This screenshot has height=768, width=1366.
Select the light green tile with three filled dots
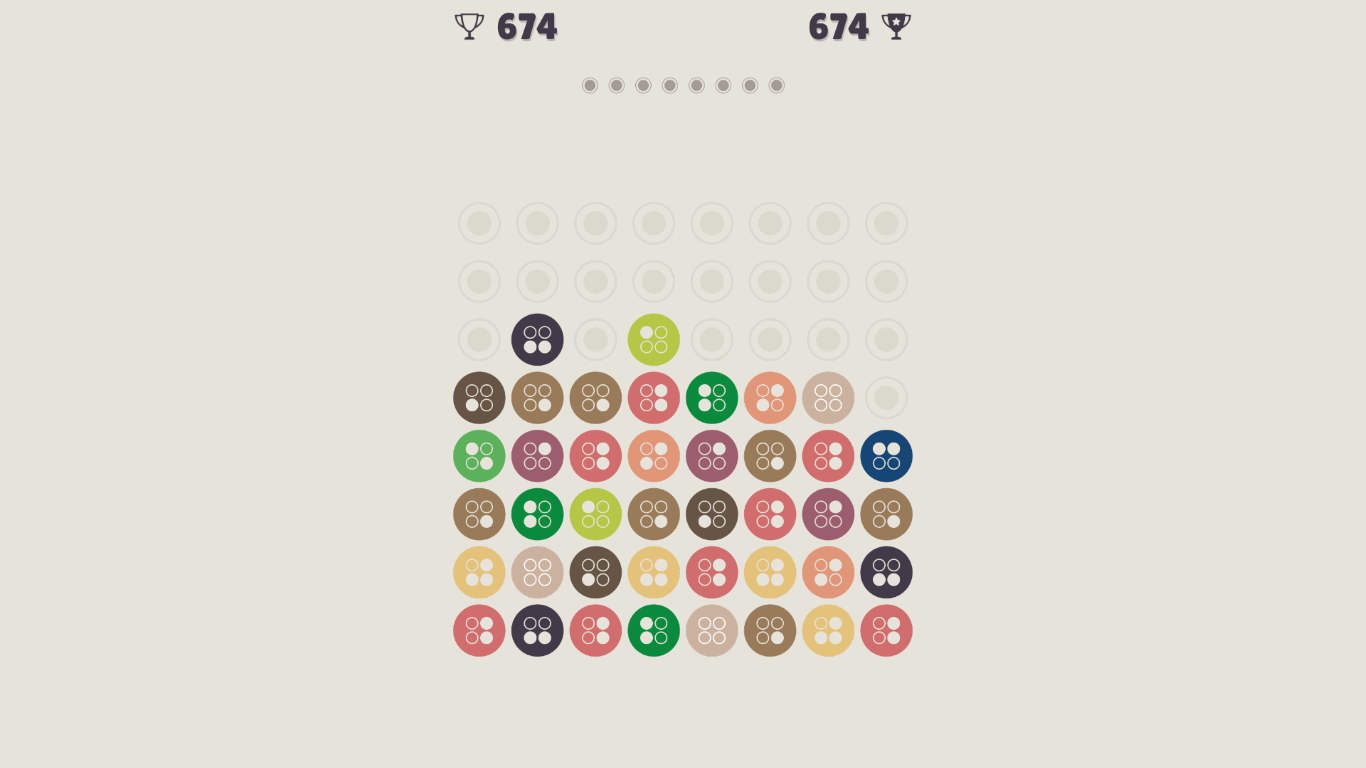point(479,456)
